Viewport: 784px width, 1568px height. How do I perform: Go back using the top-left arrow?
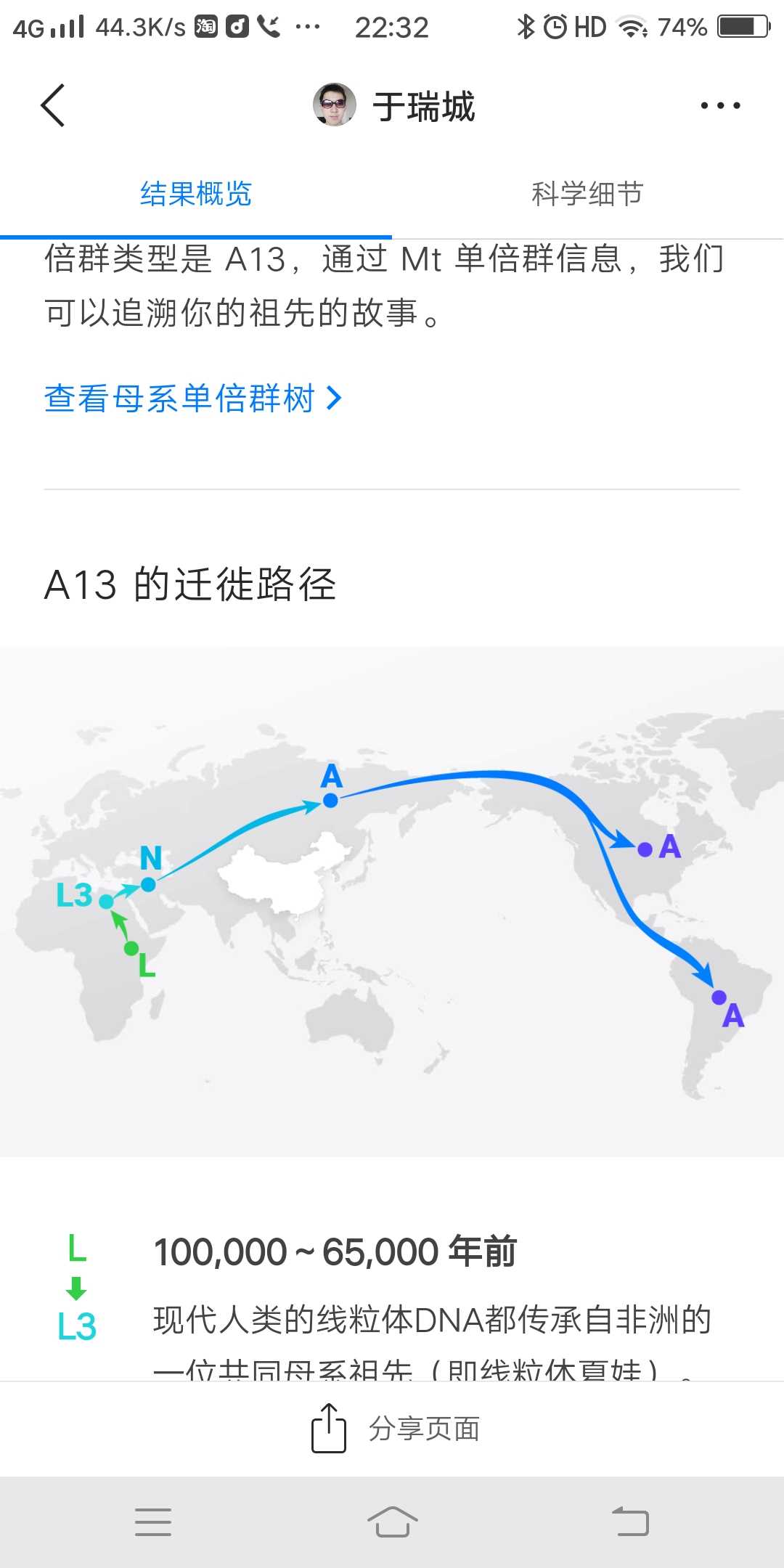[x=53, y=106]
